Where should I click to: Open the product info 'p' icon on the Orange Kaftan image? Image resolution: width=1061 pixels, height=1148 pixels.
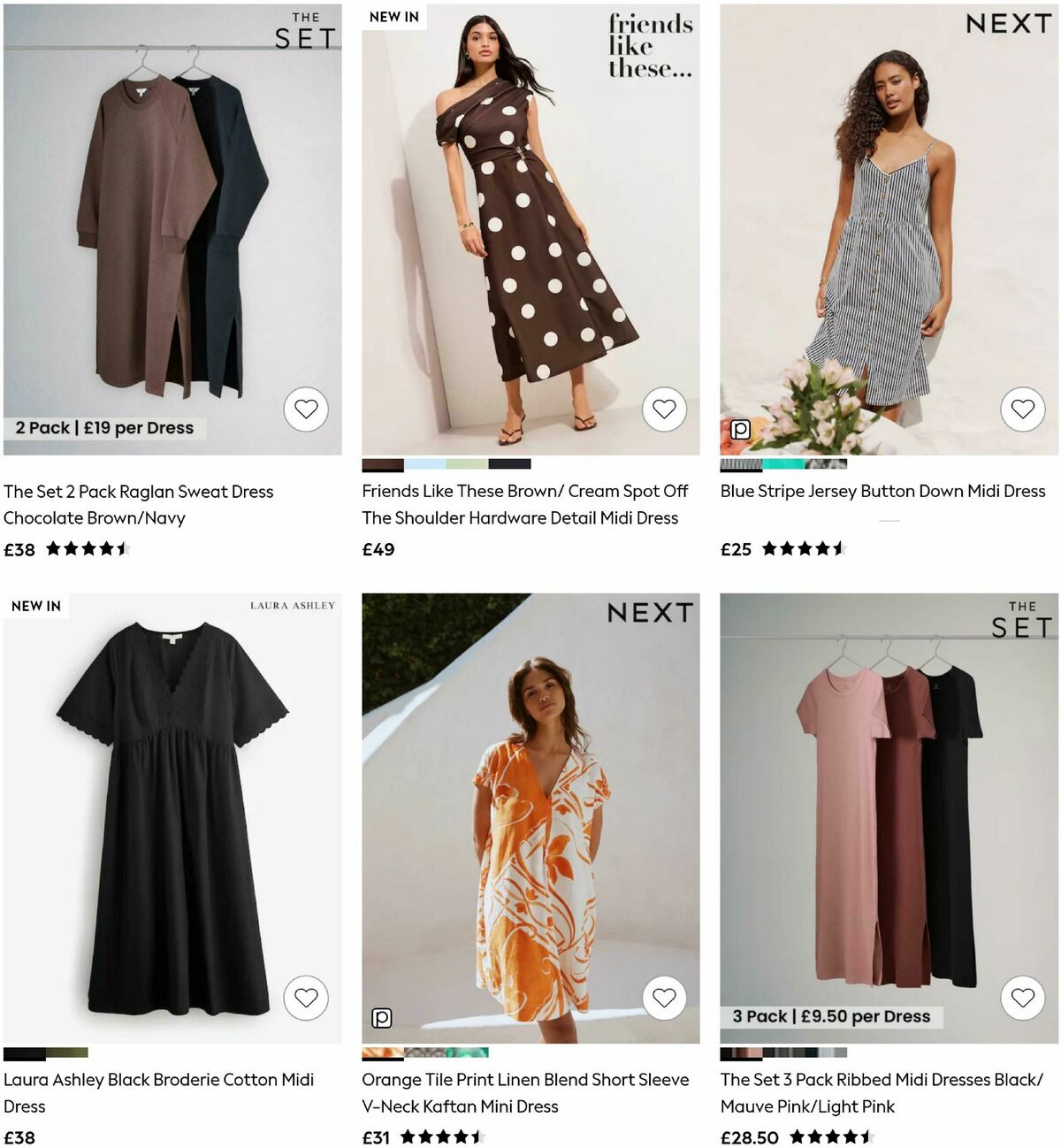tap(381, 1018)
